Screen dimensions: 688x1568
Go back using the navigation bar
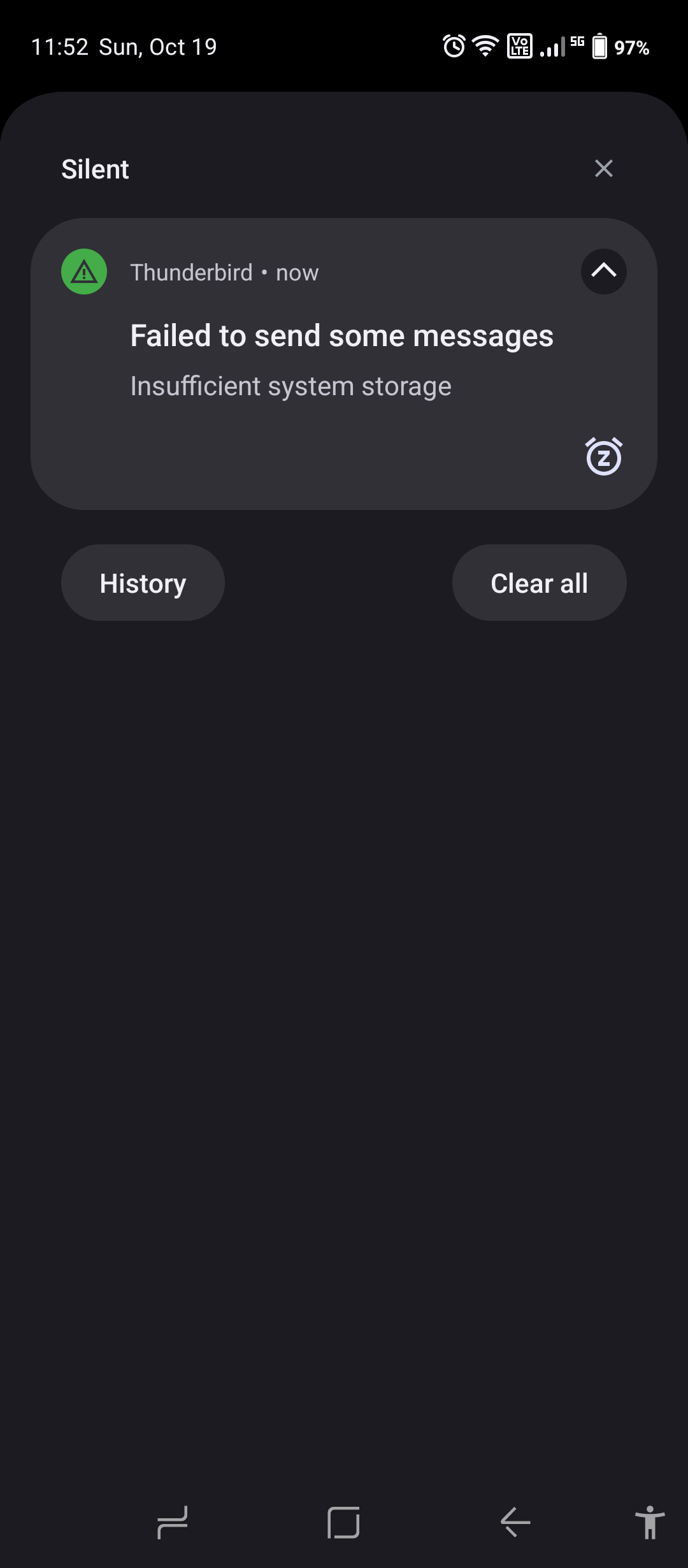[515, 1522]
